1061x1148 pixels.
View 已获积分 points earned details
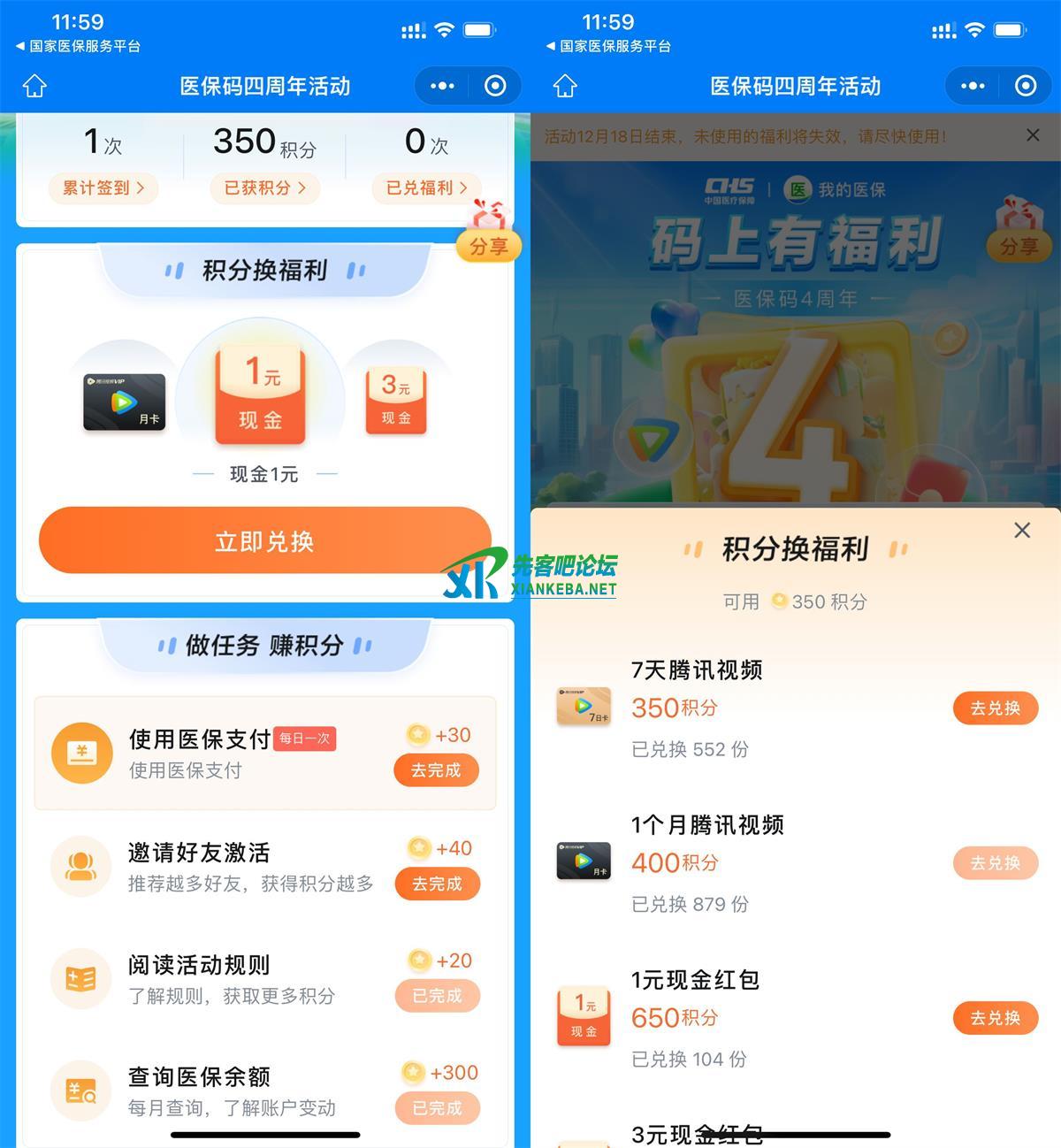(264, 188)
